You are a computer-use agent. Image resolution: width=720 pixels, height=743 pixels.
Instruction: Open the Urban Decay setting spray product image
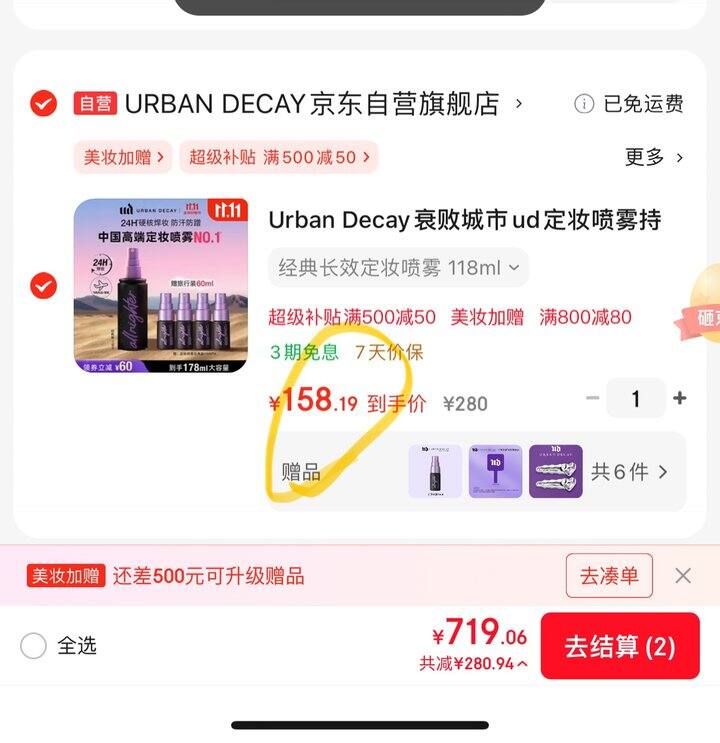161,286
